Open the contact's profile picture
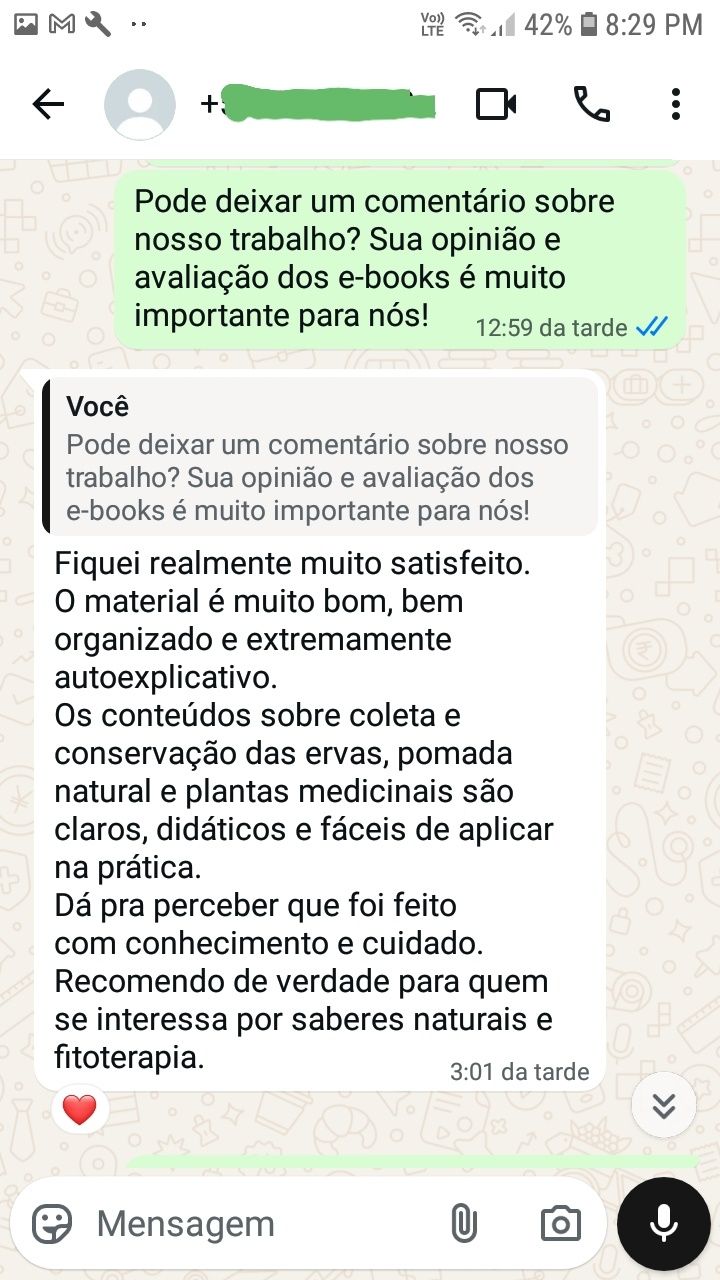Viewport: 720px width, 1280px height. coord(139,104)
